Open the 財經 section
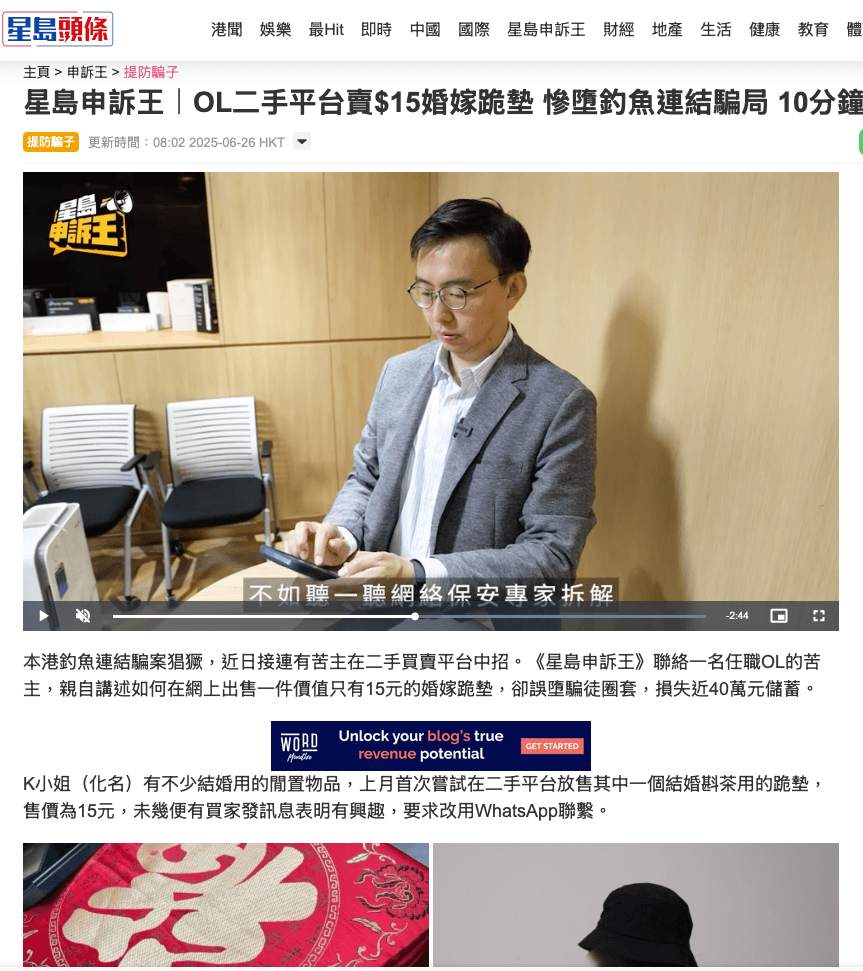The width and height of the screenshot is (863, 971). (618, 30)
